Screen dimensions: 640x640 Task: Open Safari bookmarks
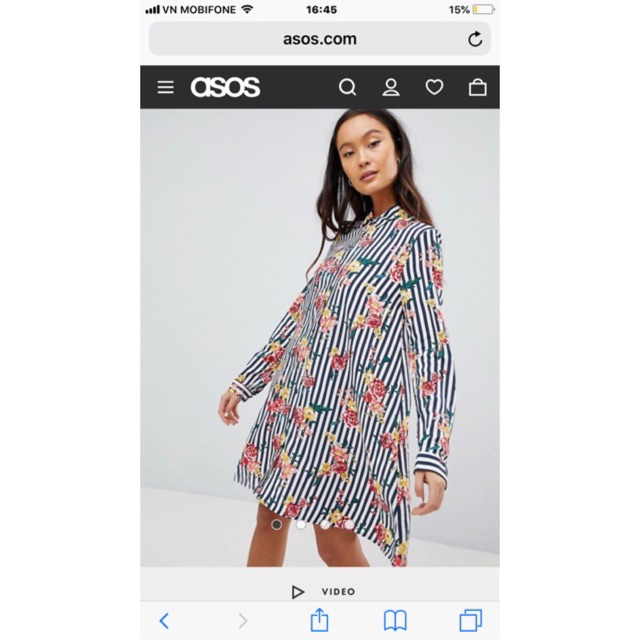point(395,621)
